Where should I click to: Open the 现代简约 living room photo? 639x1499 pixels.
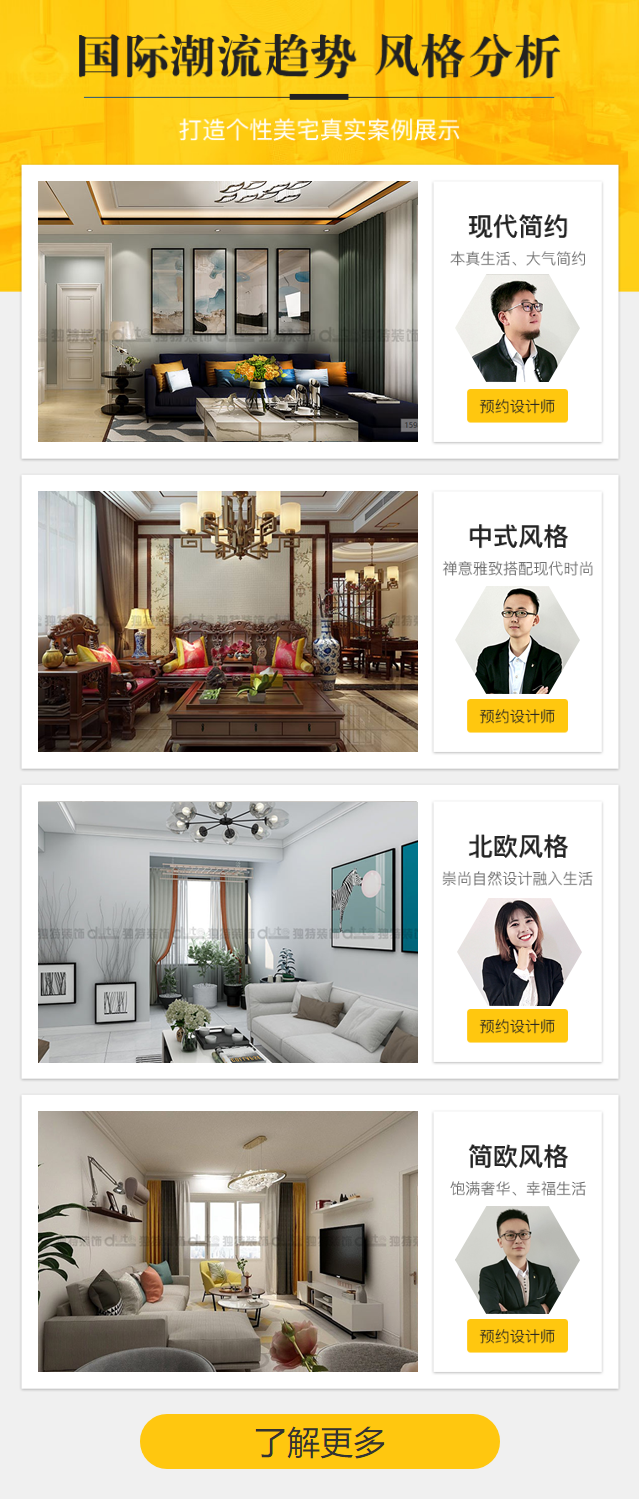tap(228, 311)
